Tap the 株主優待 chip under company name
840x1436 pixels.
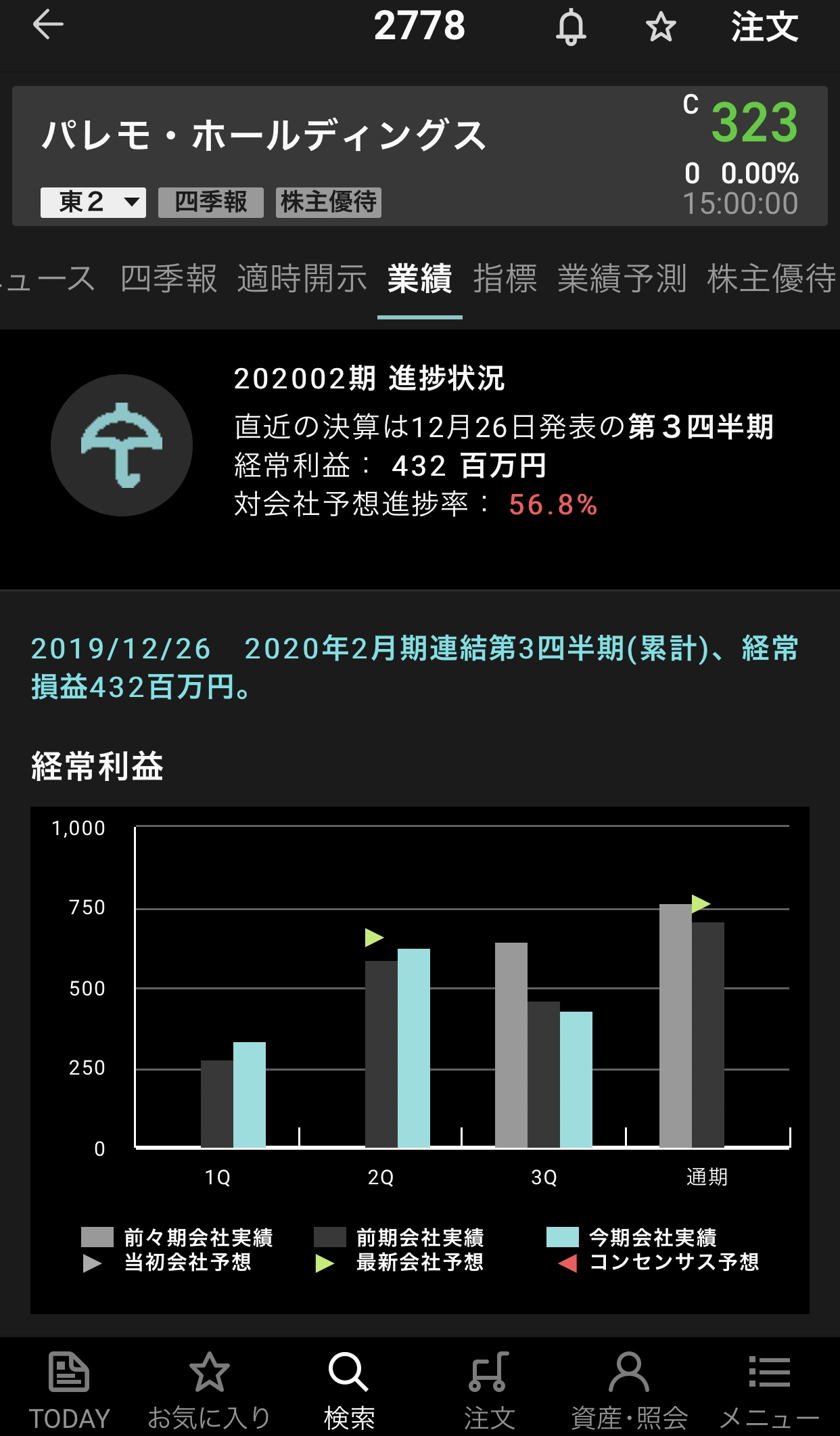pyautogui.click(x=329, y=202)
